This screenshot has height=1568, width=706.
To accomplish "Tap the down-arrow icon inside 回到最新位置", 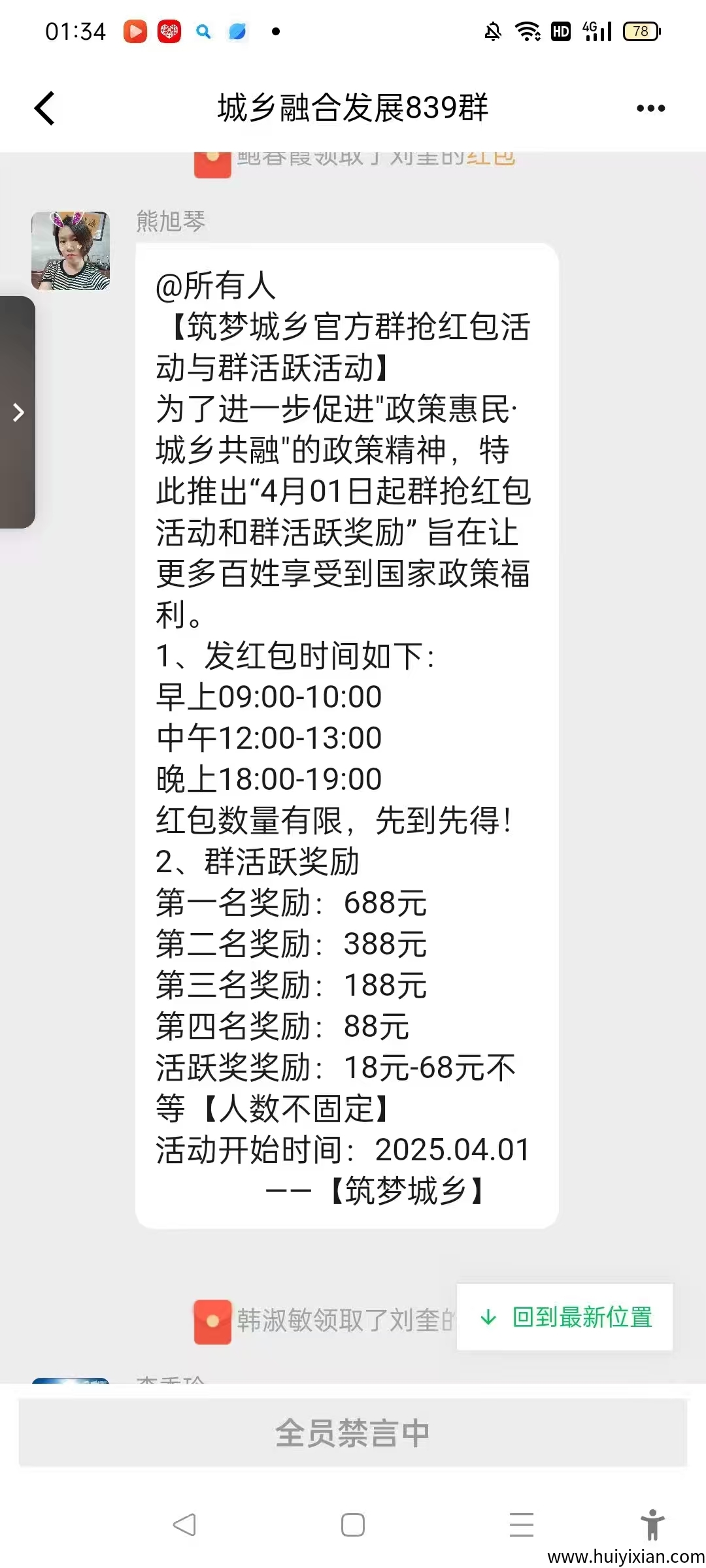I will pyautogui.click(x=488, y=1318).
